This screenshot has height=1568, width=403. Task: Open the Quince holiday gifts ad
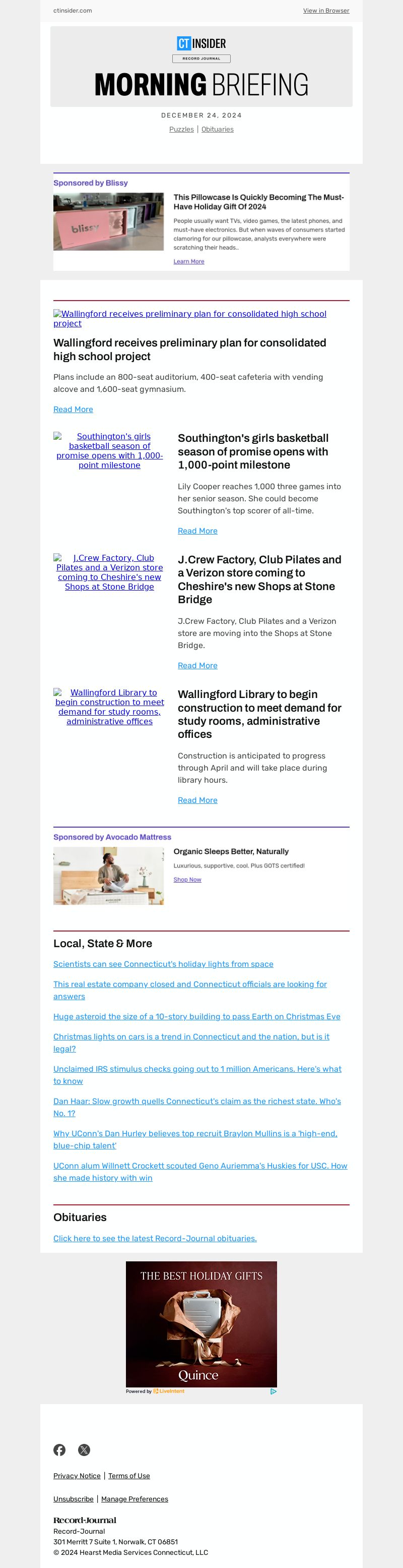201,1324
